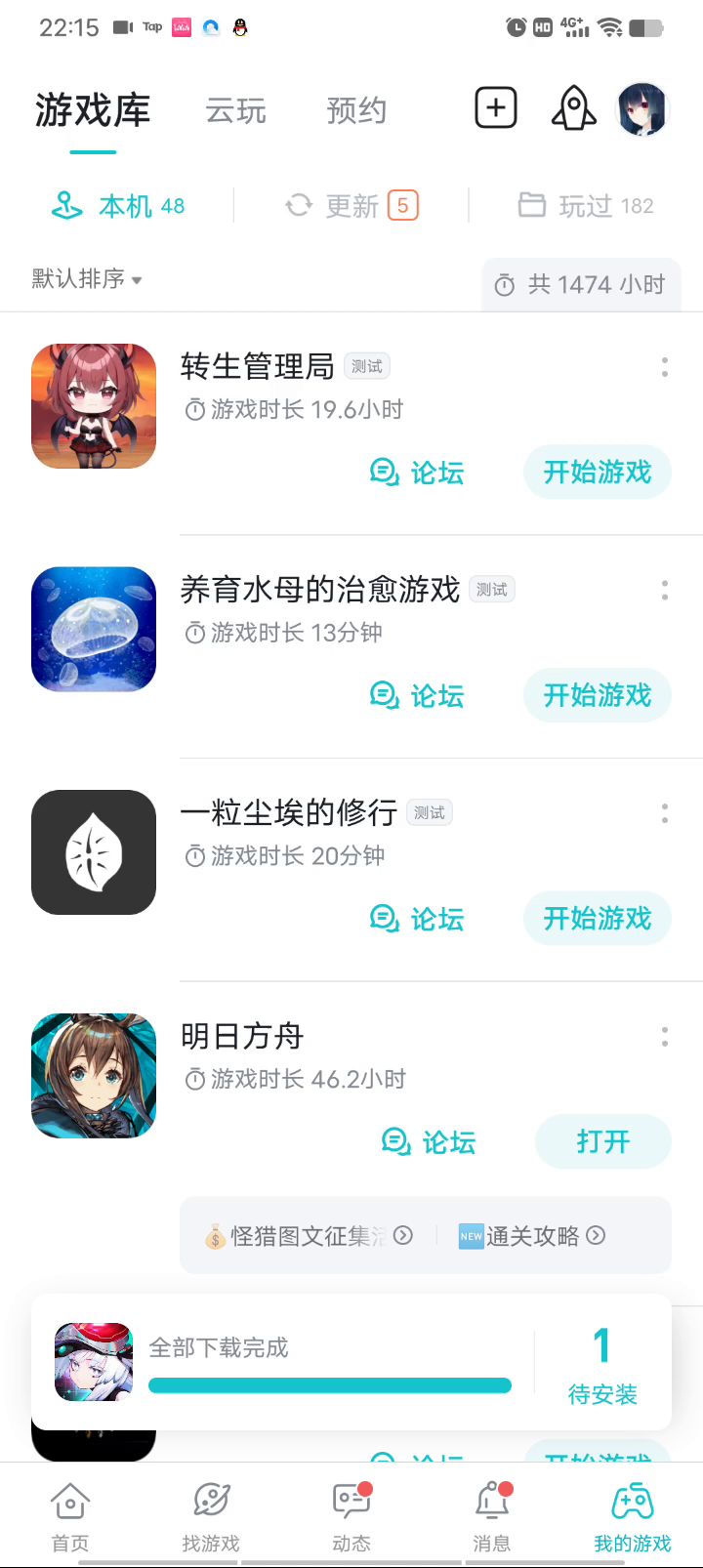Open the 怪猎图文征集 event link
This screenshot has width=703, height=1568.
coord(309,1236)
